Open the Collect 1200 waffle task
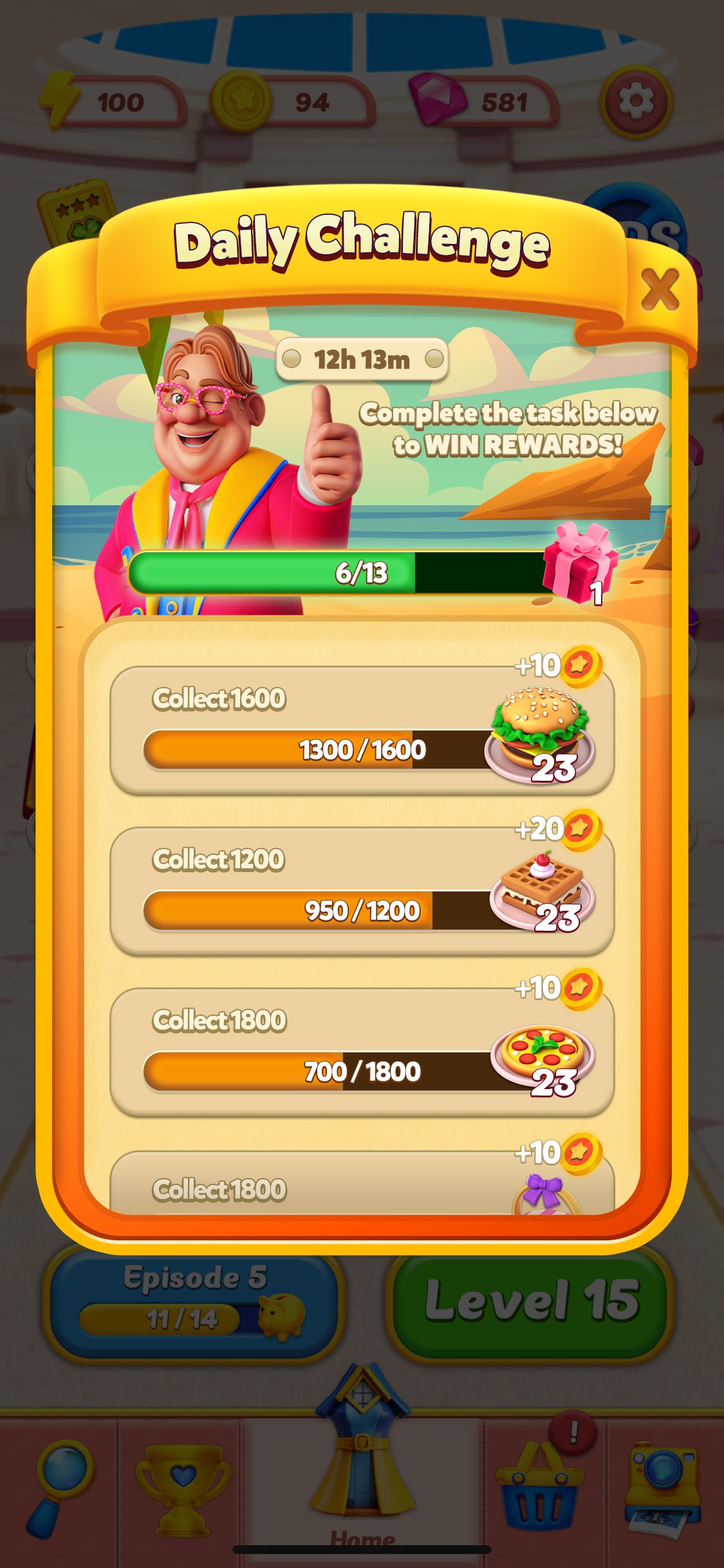 (362, 891)
